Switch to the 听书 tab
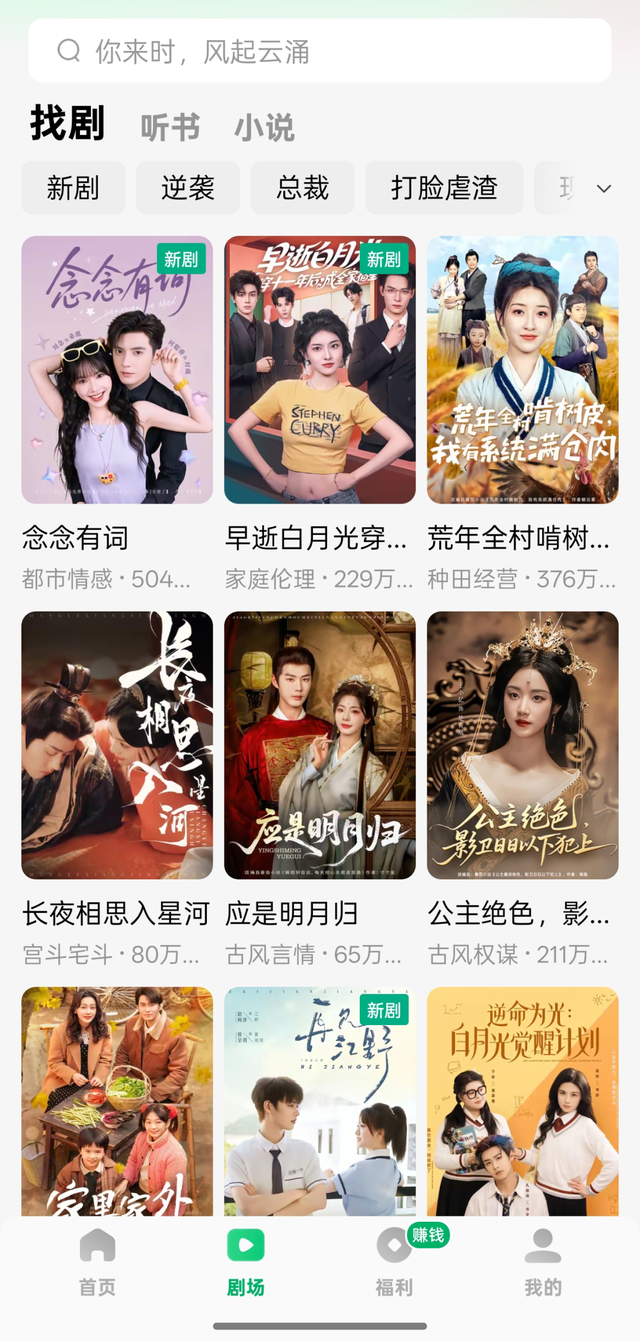Image resolution: width=640 pixels, height=1342 pixels. (170, 127)
